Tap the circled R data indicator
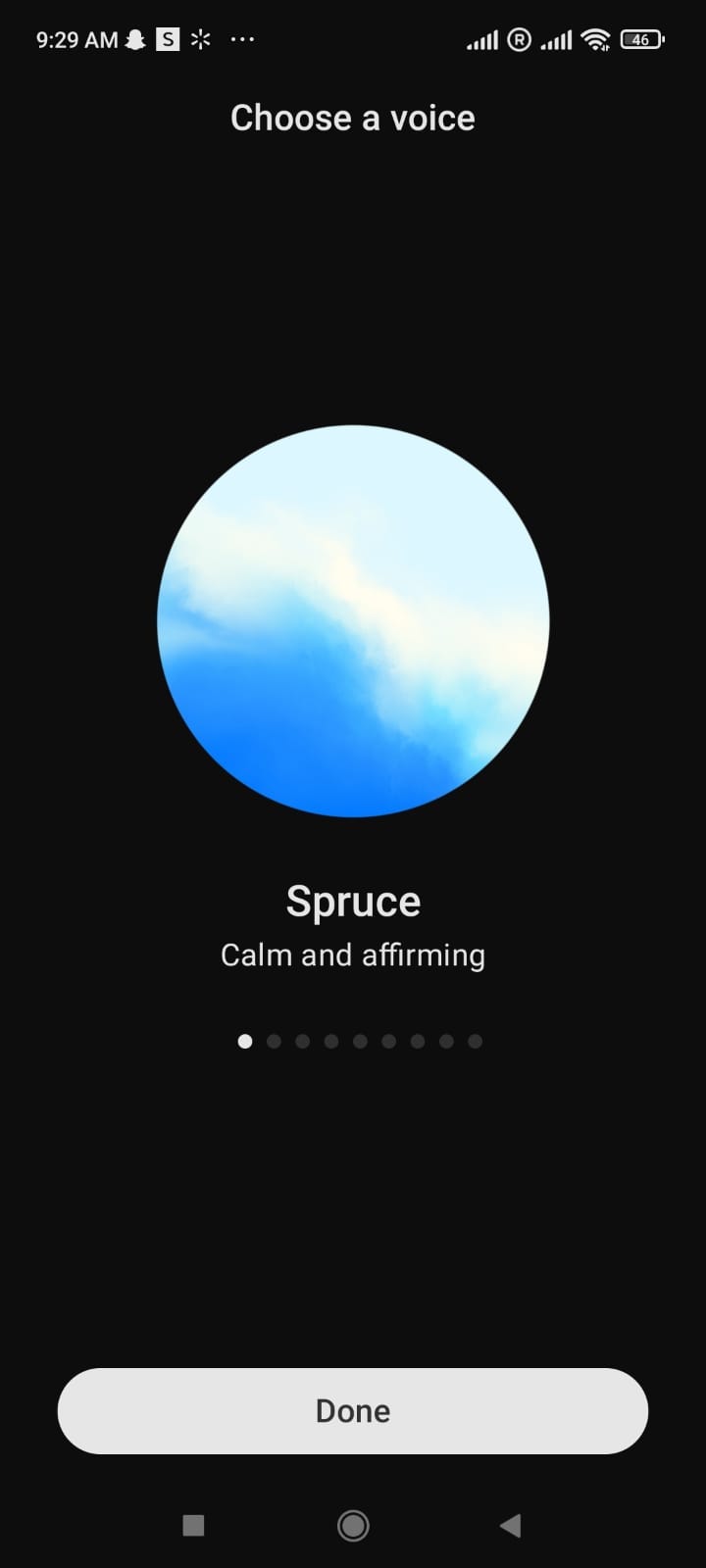 click(518, 39)
